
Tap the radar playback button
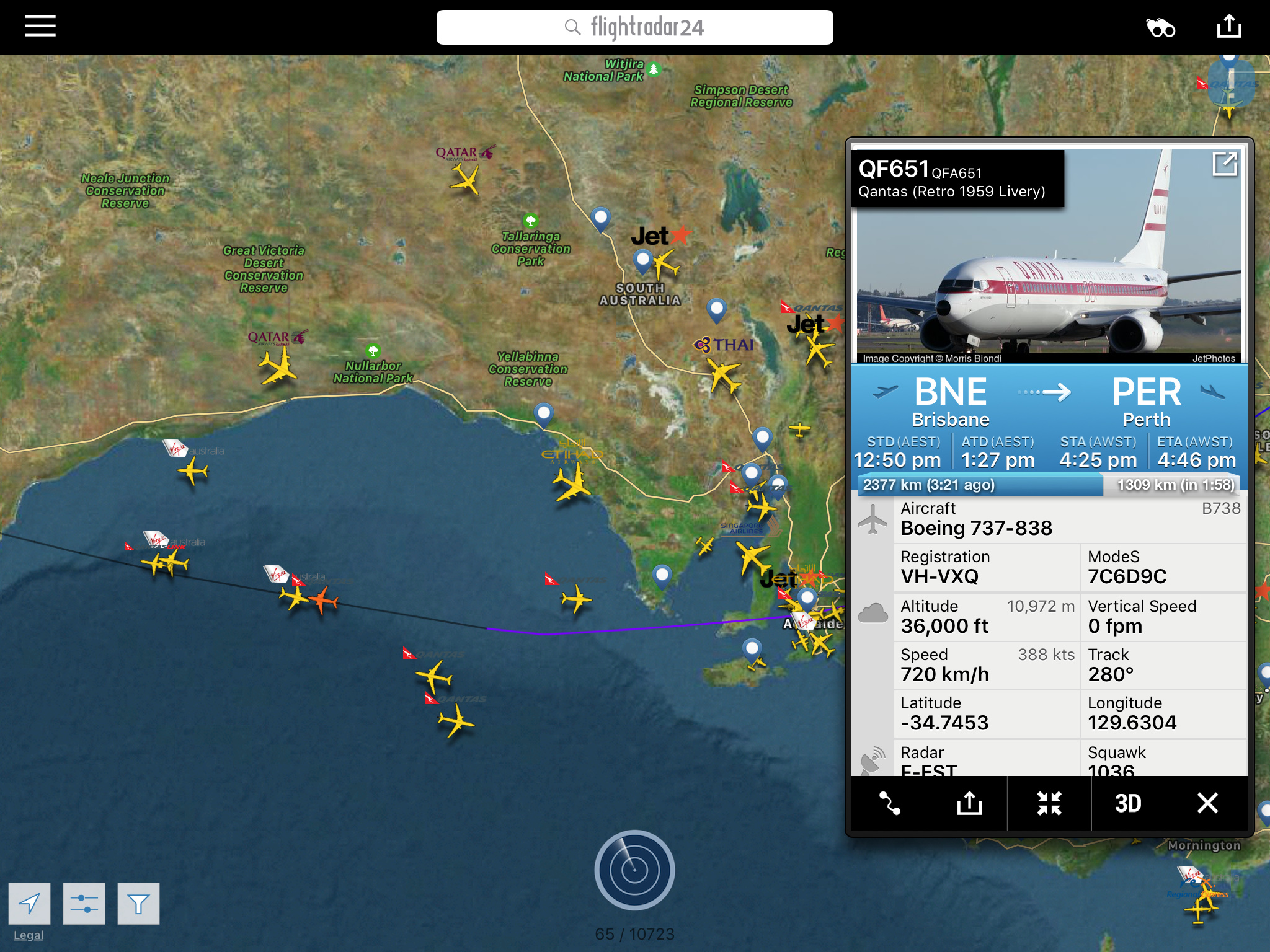pyautogui.click(x=634, y=870)
